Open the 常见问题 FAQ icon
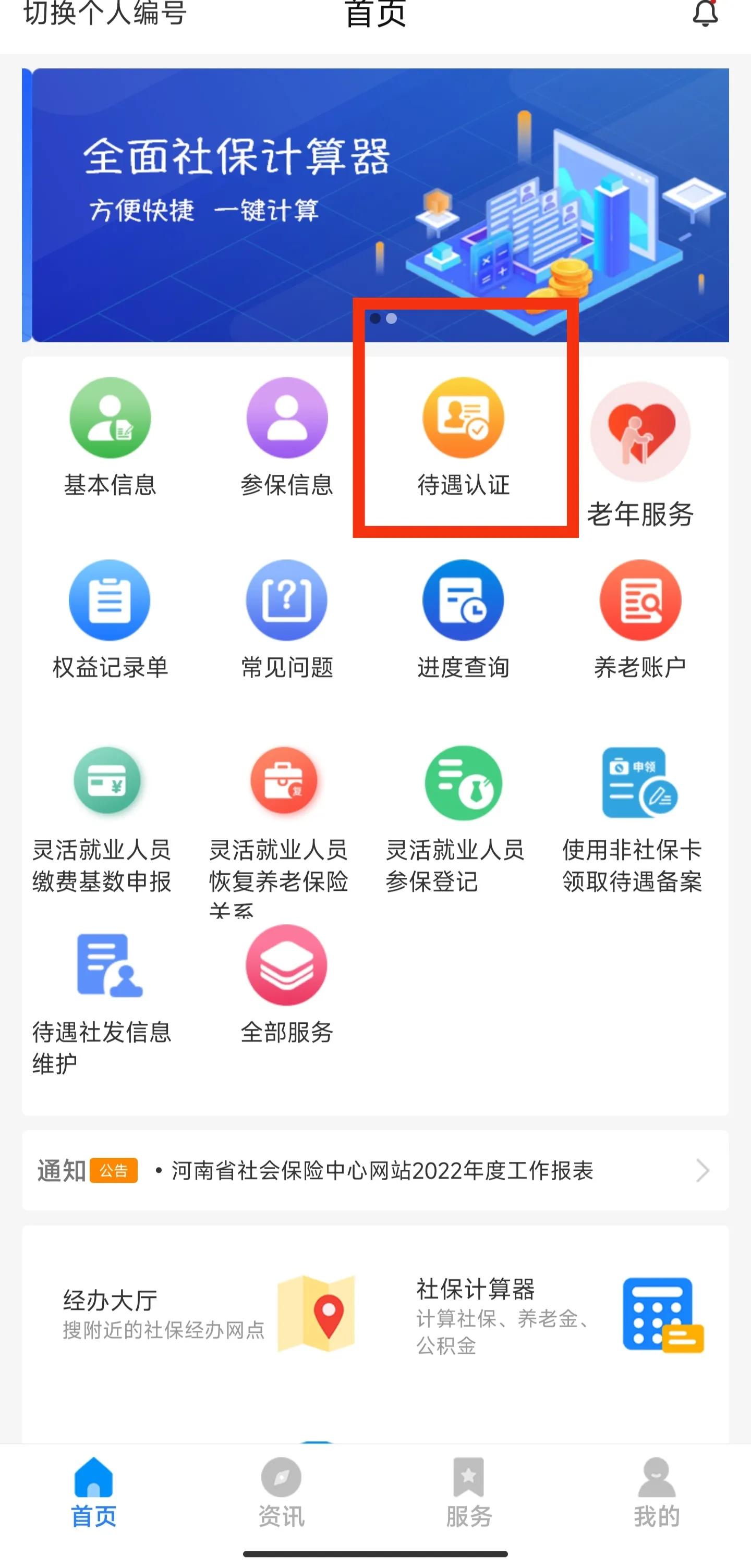 [286, 603]
